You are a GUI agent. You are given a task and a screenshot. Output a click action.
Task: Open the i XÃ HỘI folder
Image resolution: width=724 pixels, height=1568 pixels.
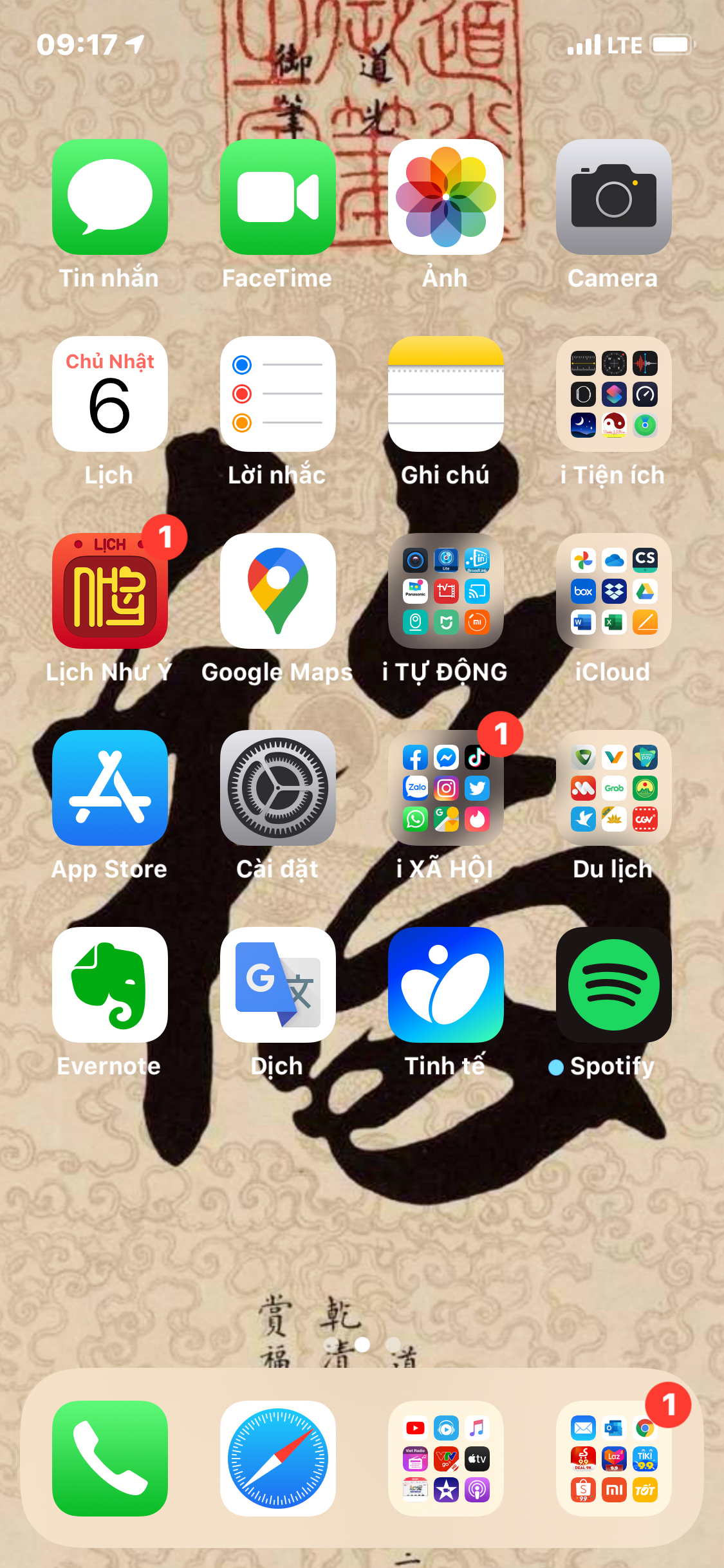(x=446, y=788)
